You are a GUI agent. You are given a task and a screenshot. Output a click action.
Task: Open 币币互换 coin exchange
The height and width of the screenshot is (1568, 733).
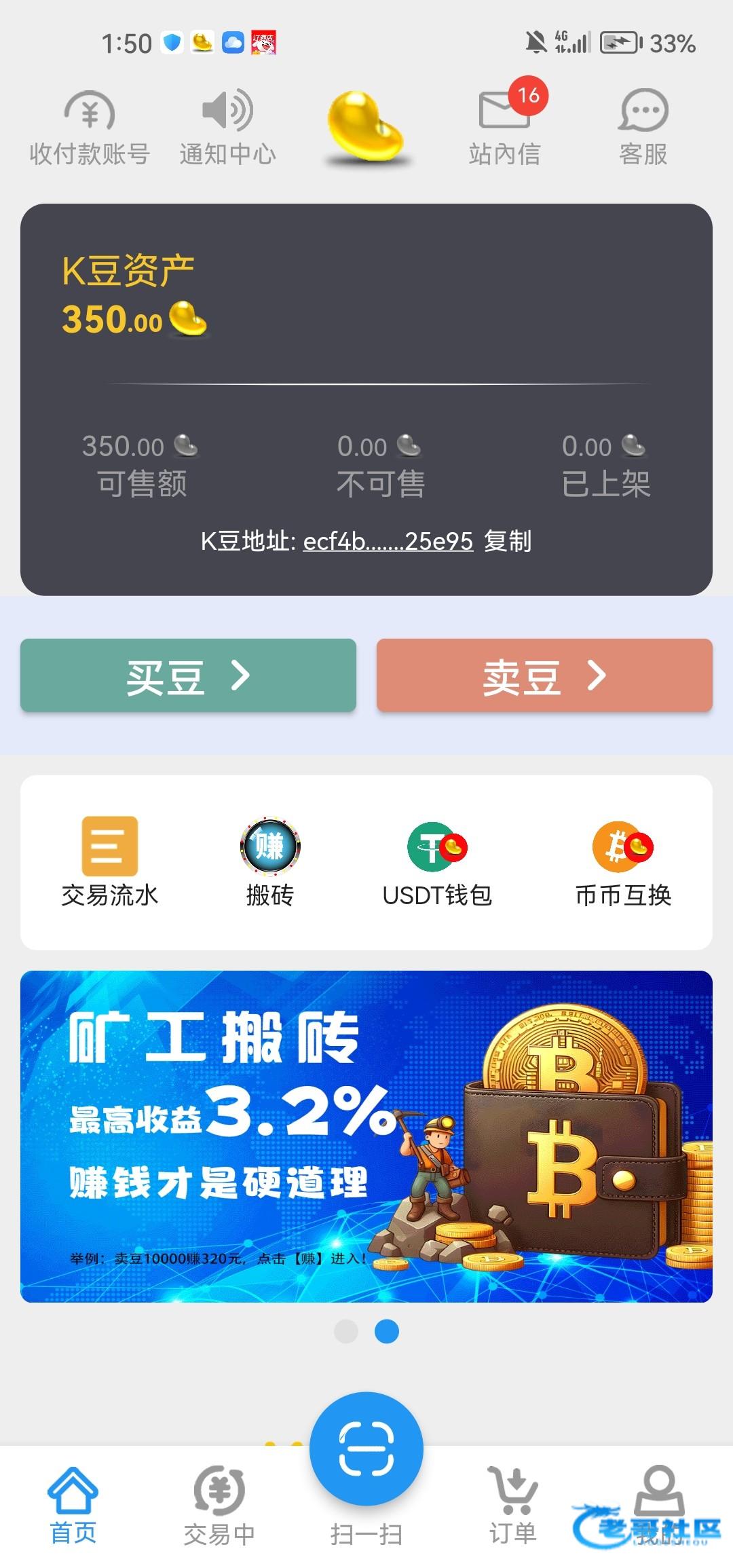click(x=623, y=862)
